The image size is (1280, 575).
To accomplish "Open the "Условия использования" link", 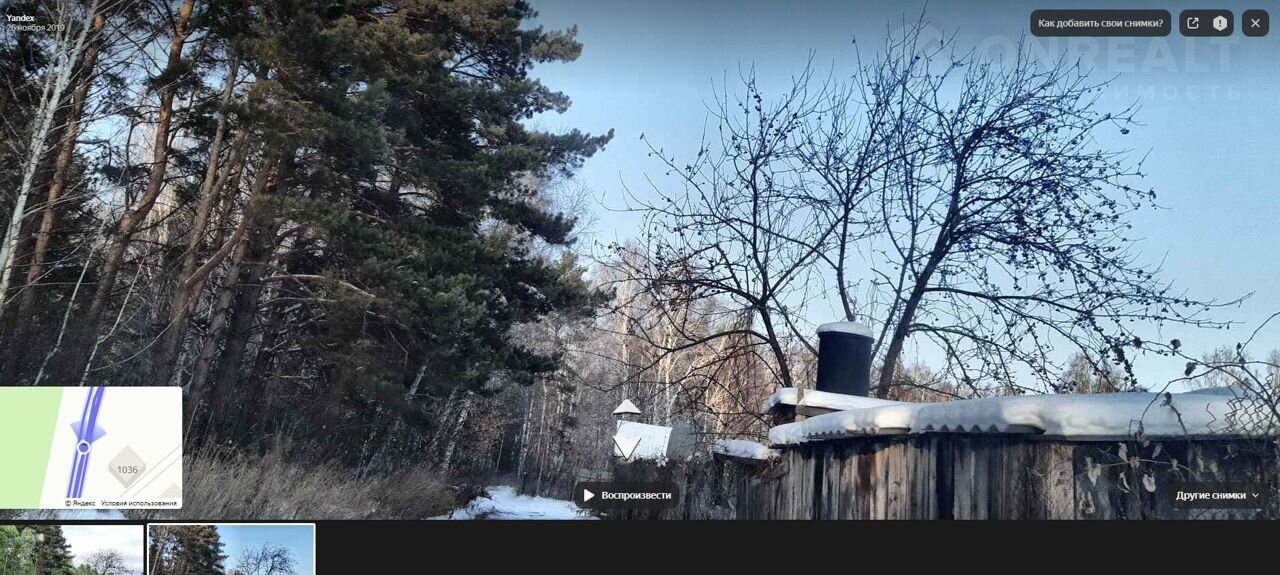I will 139,503.
